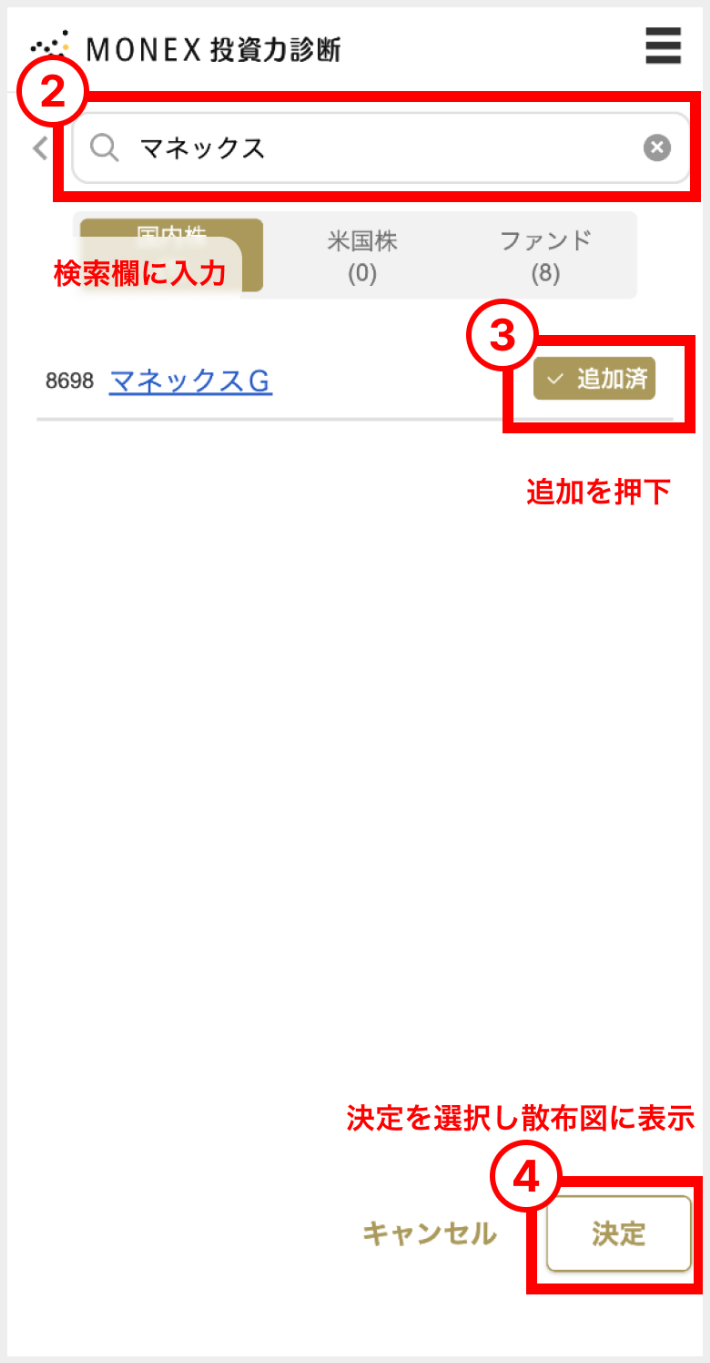Switch to the 米国株 tab
The image size is (710, 1363).
coord(362,256)
